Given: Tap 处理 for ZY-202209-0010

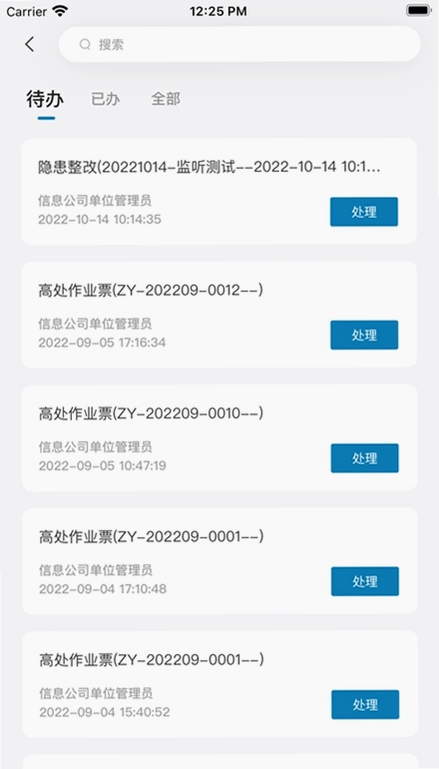Looking at the screenshot, I should click(365, 458).
